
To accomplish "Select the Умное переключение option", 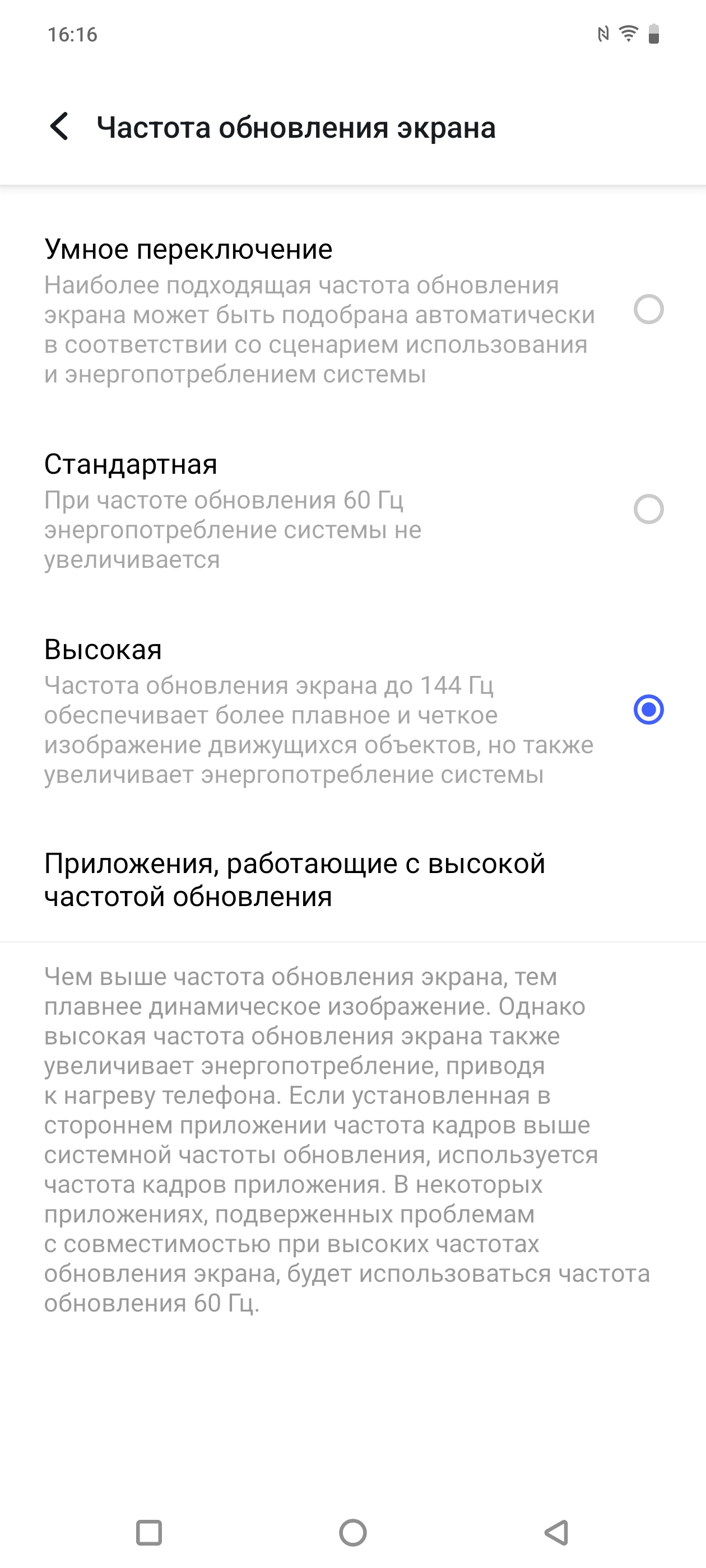I will [648, 309].
